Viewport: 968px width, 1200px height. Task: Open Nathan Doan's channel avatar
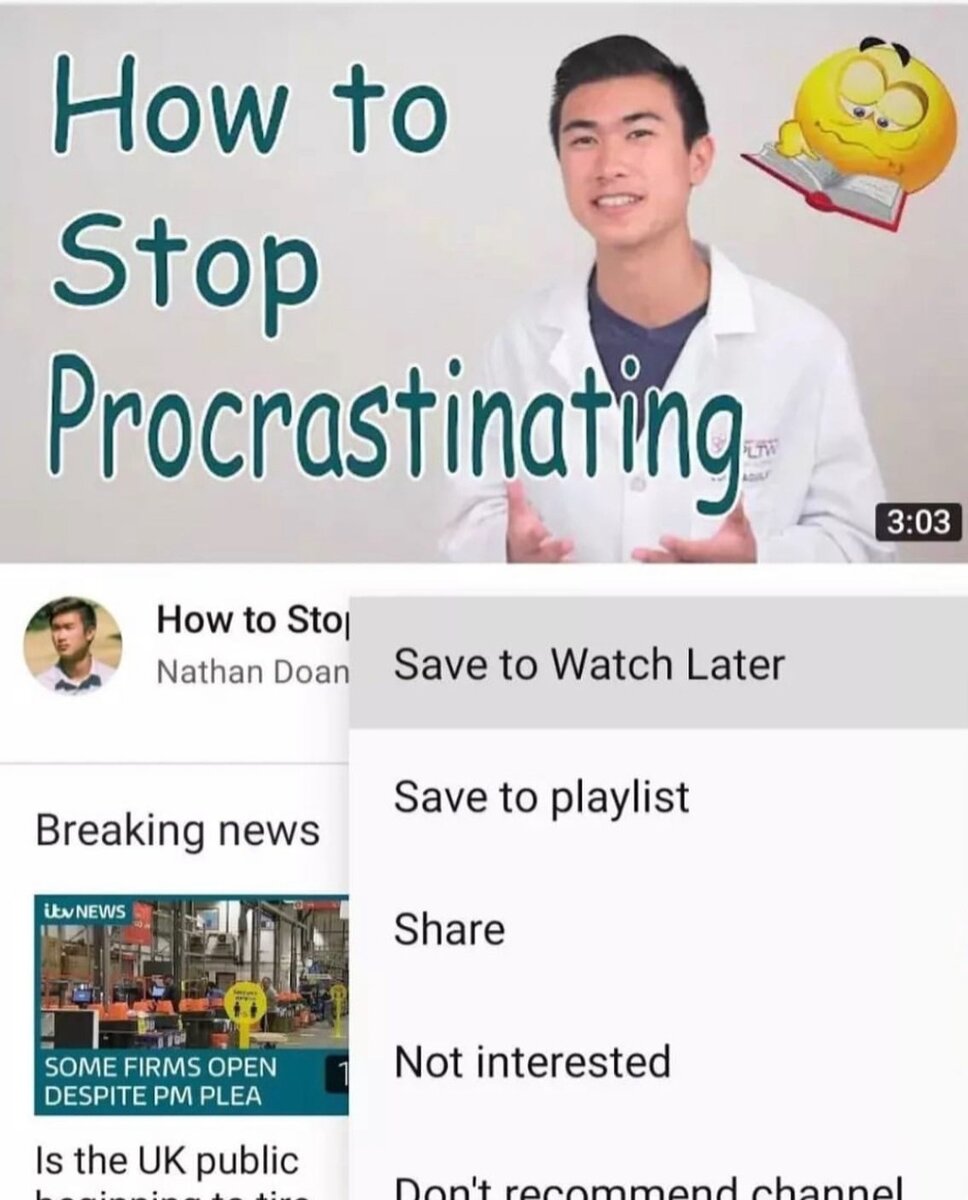pos(72,646)
